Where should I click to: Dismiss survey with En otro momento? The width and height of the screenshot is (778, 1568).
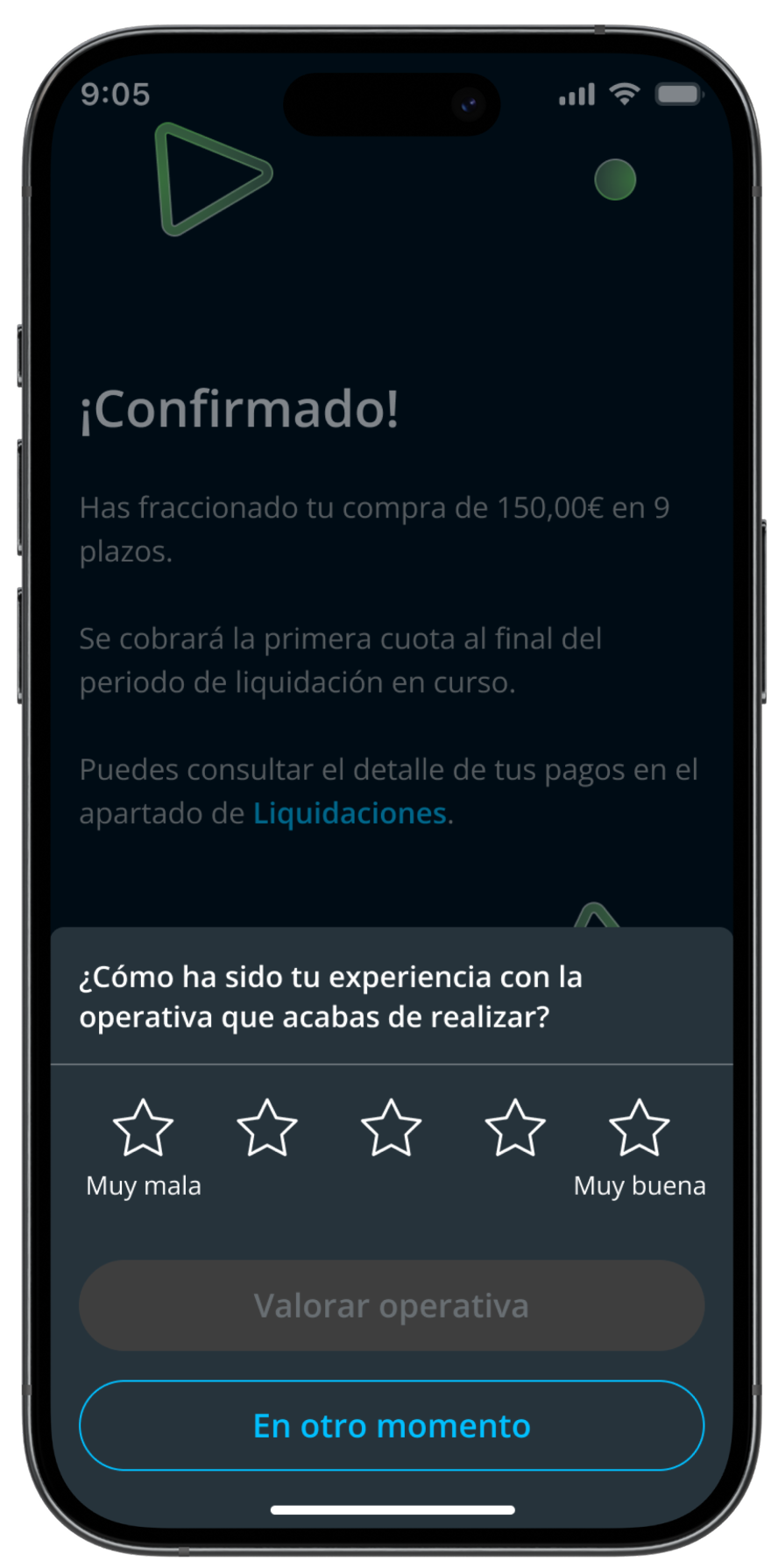(x=391, y=1425)
